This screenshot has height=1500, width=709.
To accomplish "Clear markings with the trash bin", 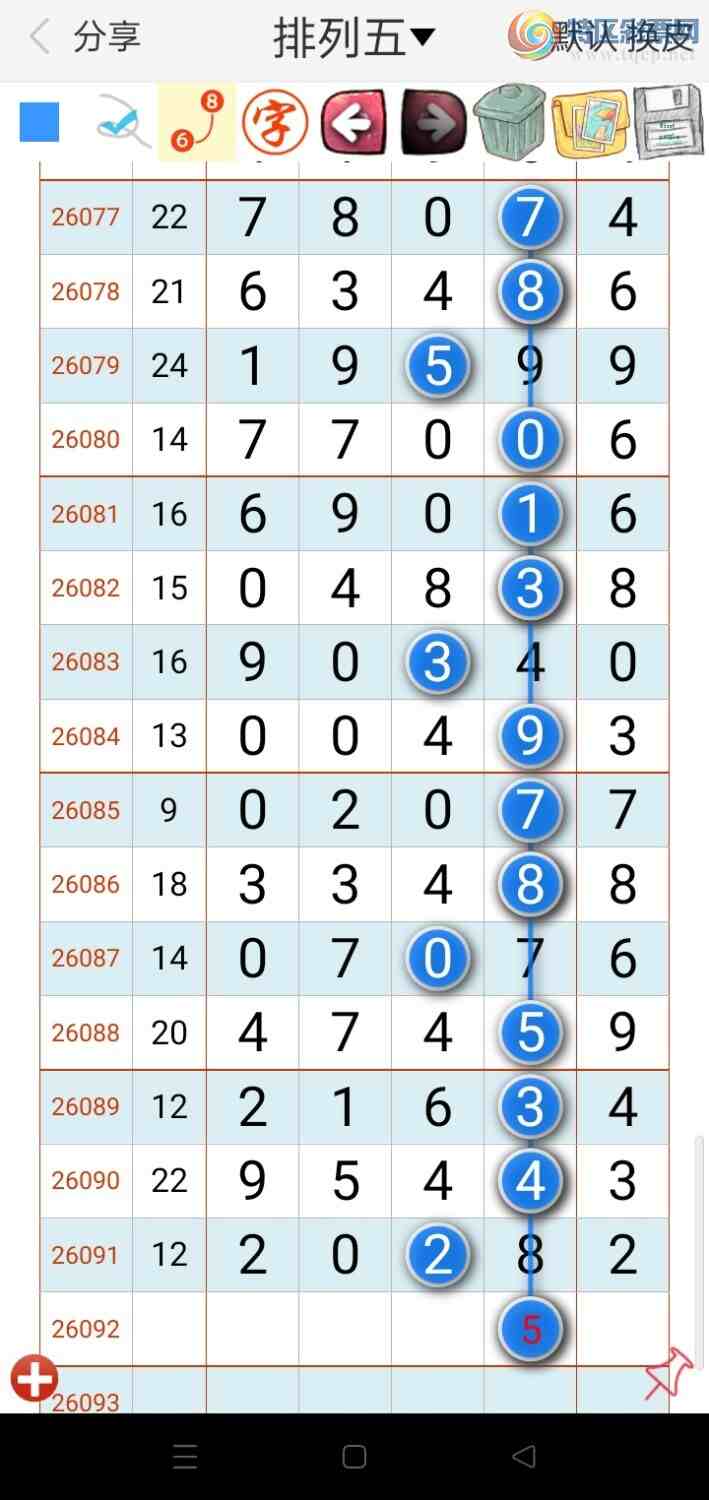I will coord(510,123).
